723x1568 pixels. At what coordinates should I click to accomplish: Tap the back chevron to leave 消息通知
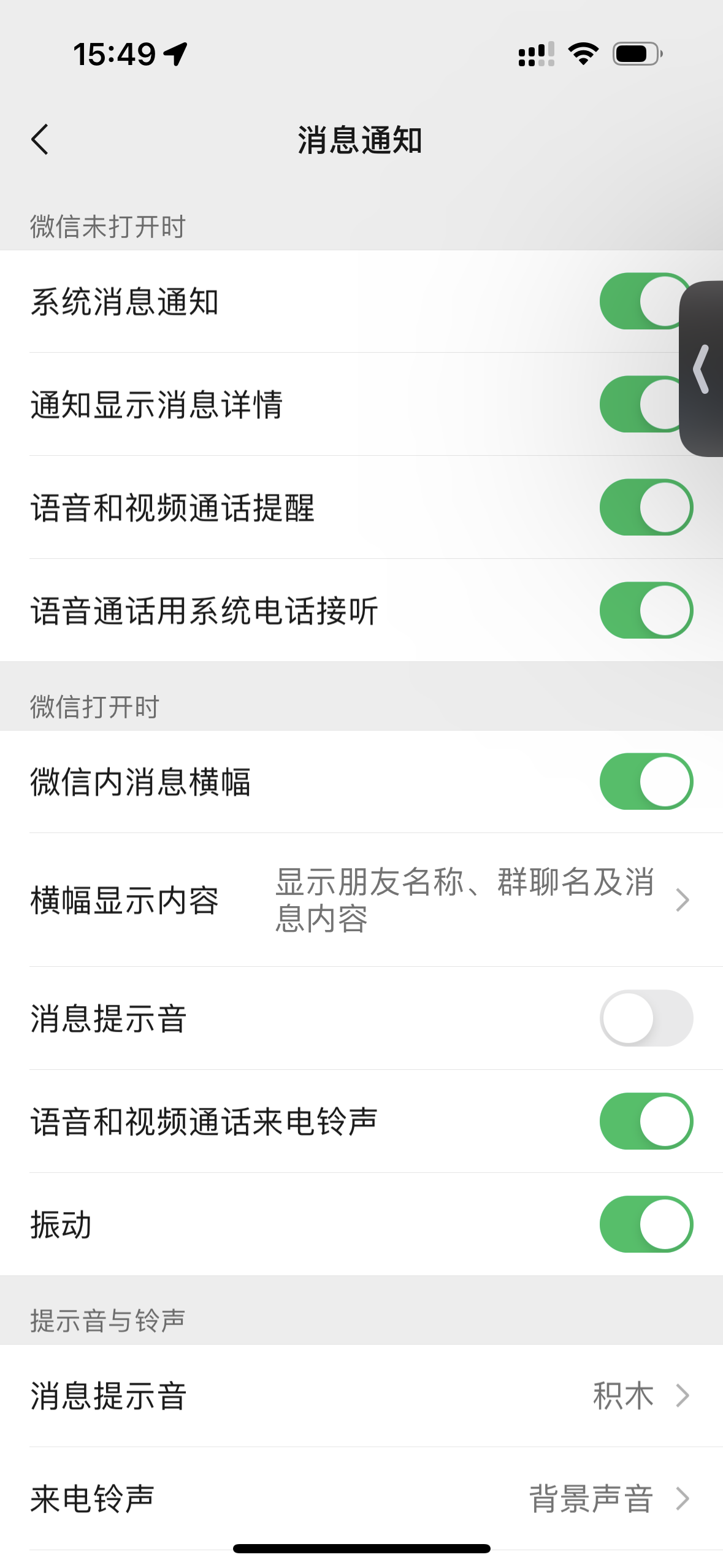(x=40, y=140)
